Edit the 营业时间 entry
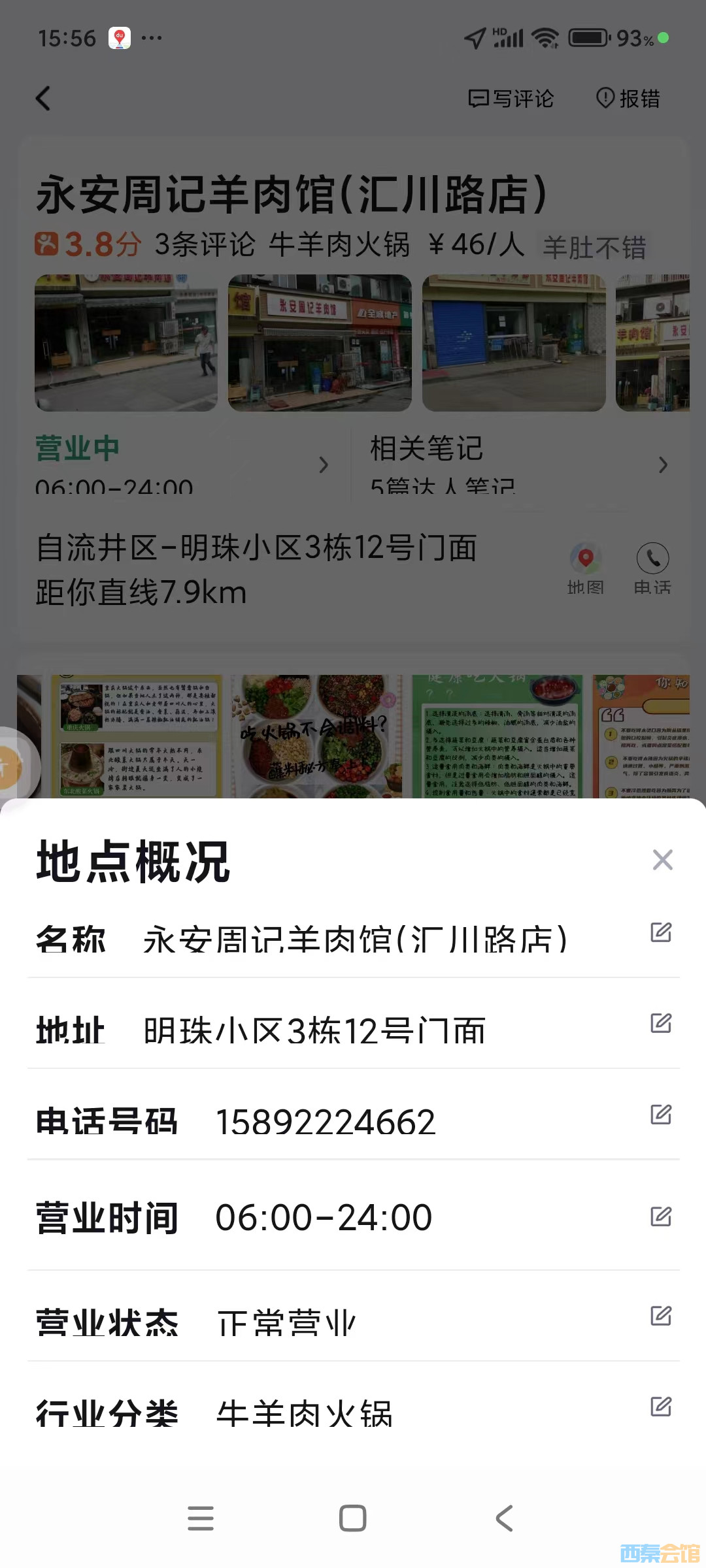The image size is (706, 1568). pyautogui.click(x=661, y=1217)
